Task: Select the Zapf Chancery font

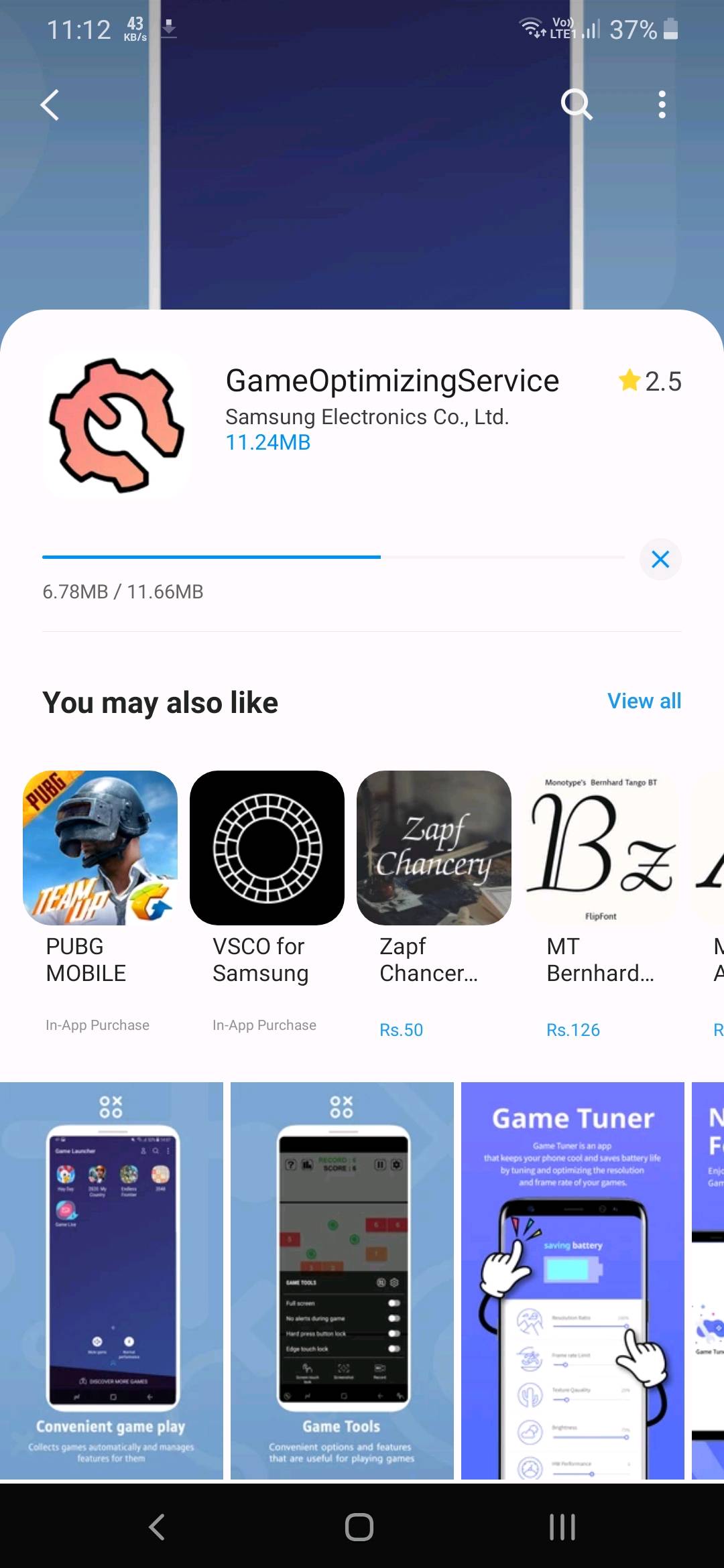Action: (434, 848)
